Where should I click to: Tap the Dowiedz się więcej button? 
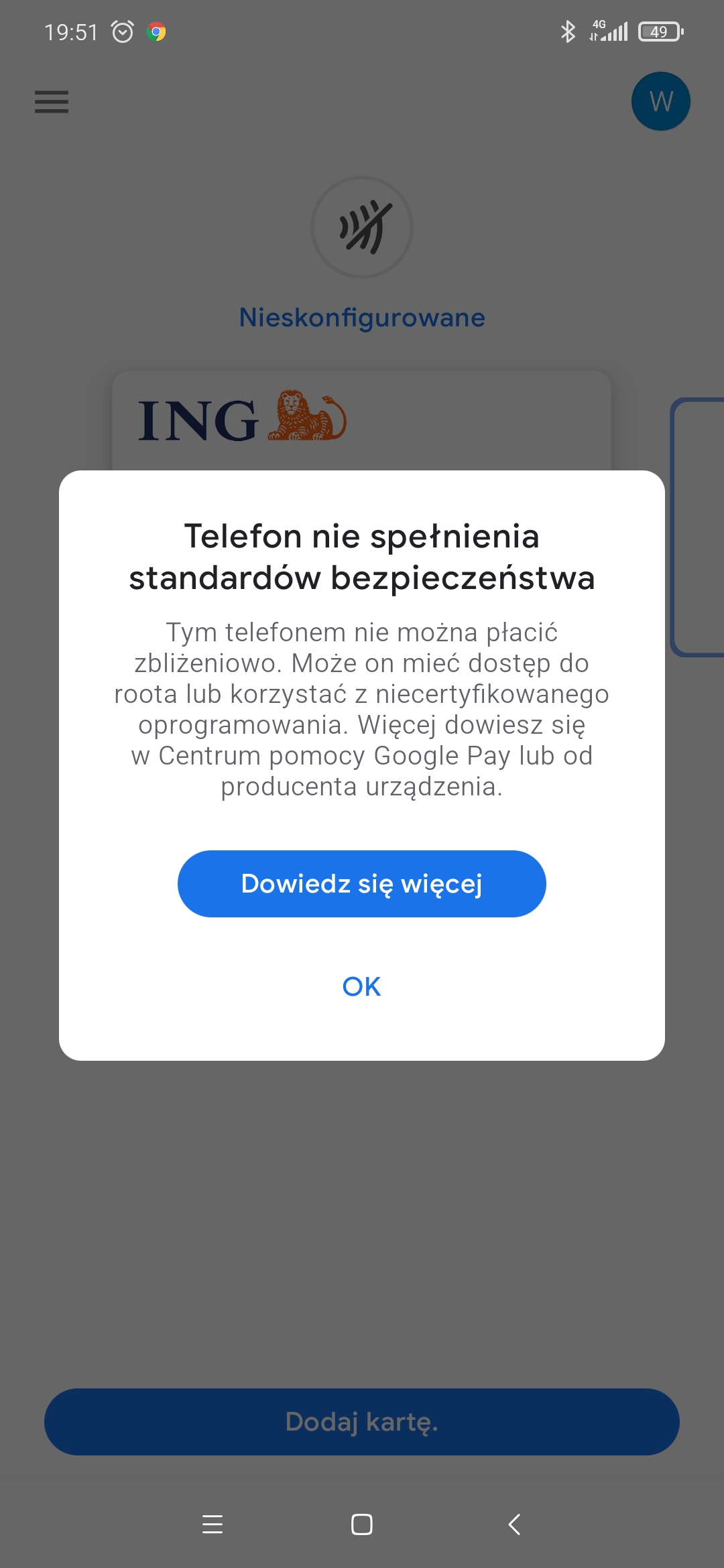(x=361, y=884)
